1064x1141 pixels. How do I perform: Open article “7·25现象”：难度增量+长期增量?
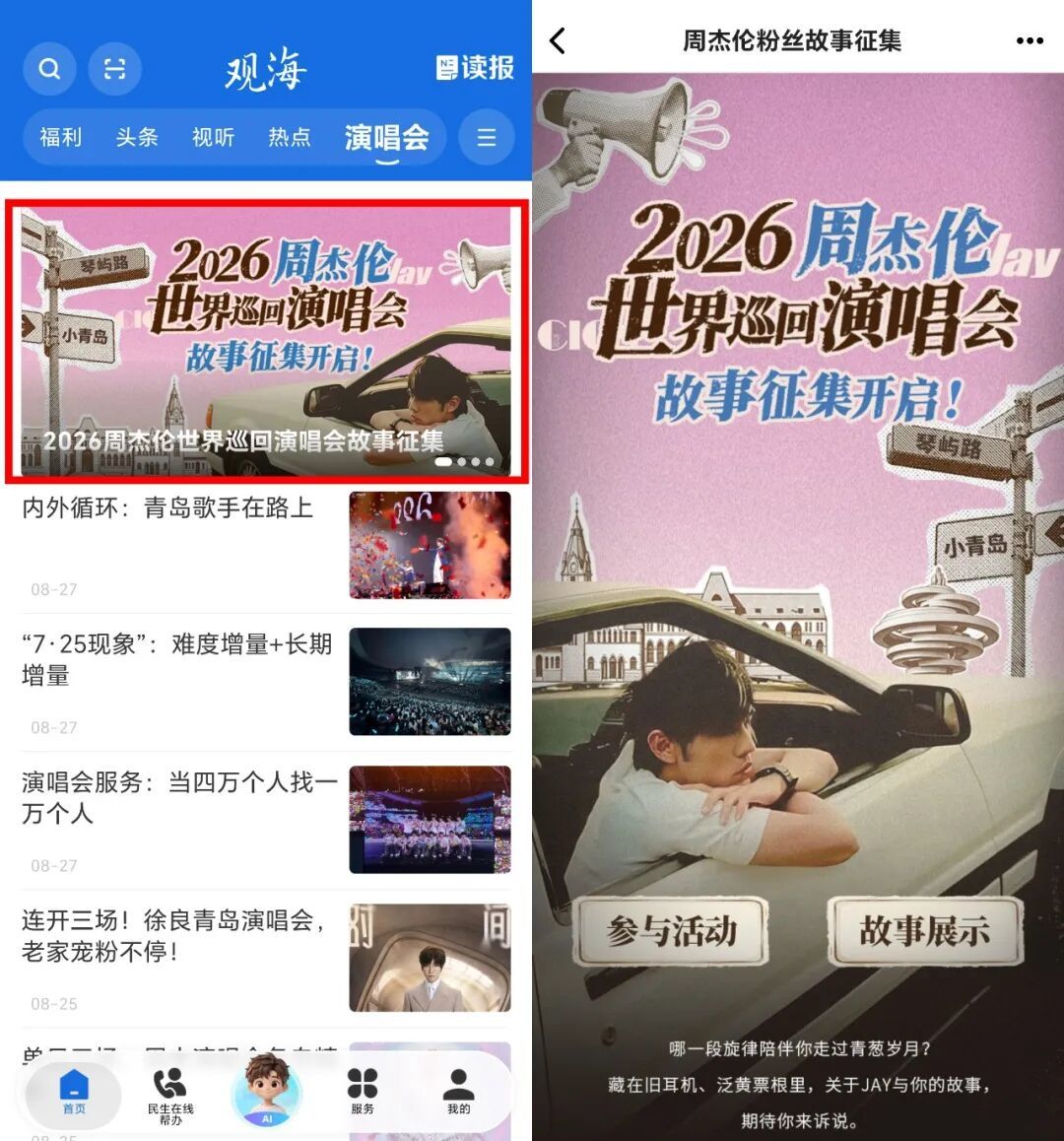[266, 682]
